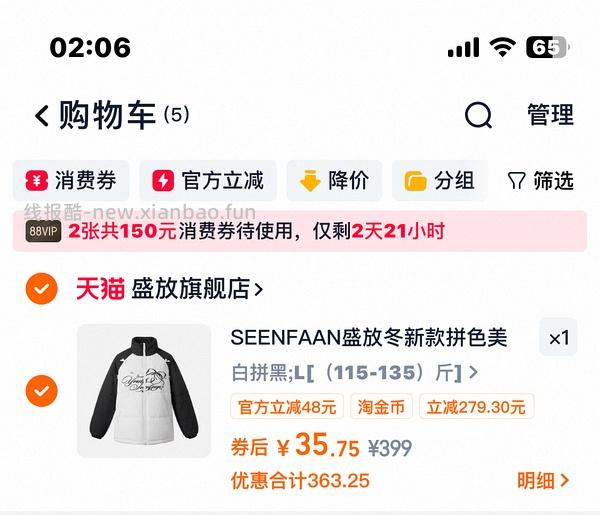View 明细 discount details
This screenshot has height=515, width=600.
543,481
